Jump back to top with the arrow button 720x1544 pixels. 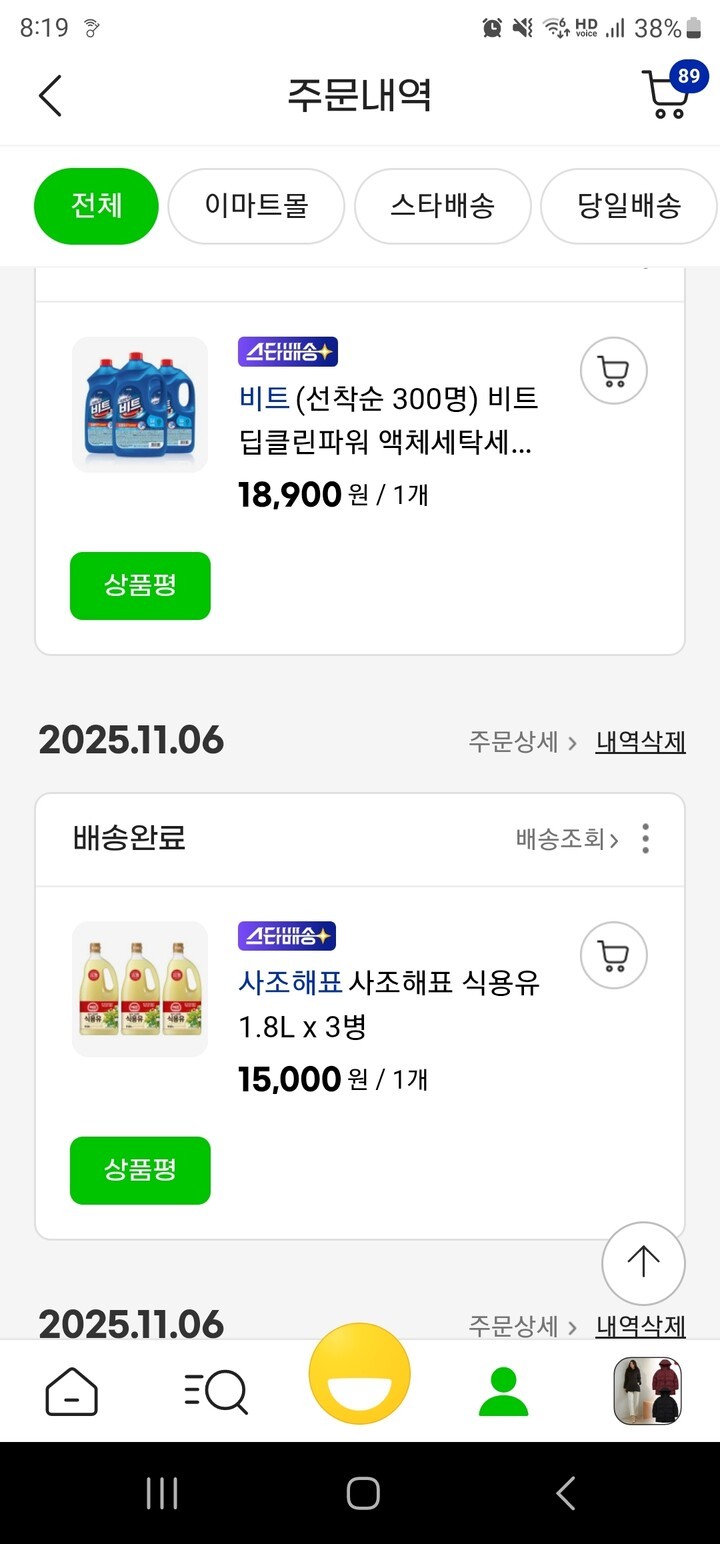pos(643,1263)
